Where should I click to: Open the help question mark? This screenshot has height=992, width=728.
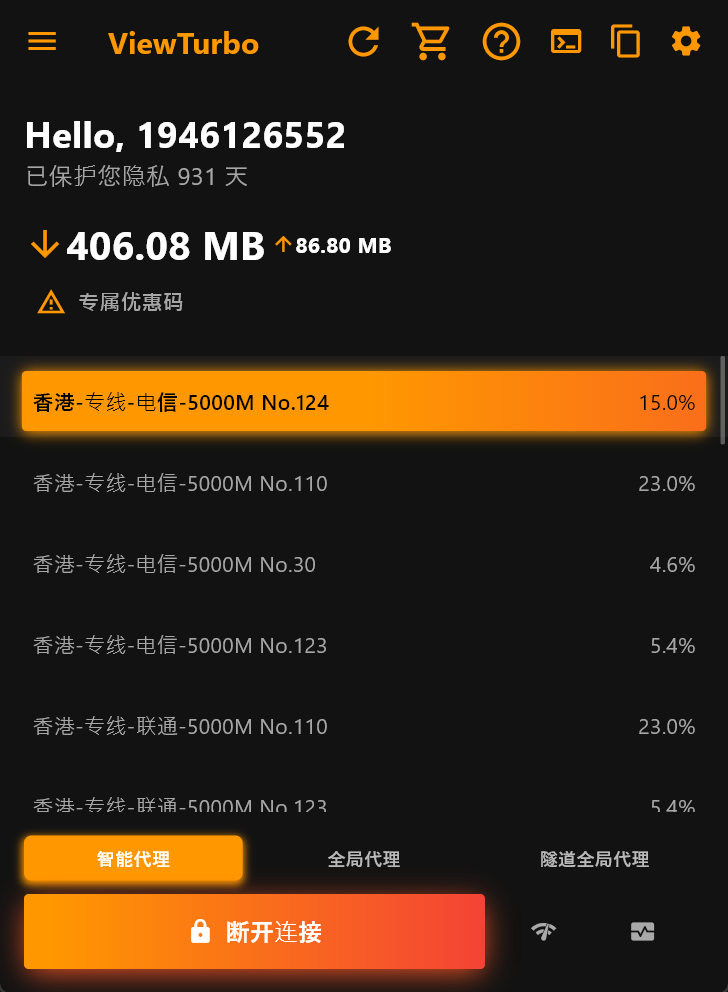(501, 42)
